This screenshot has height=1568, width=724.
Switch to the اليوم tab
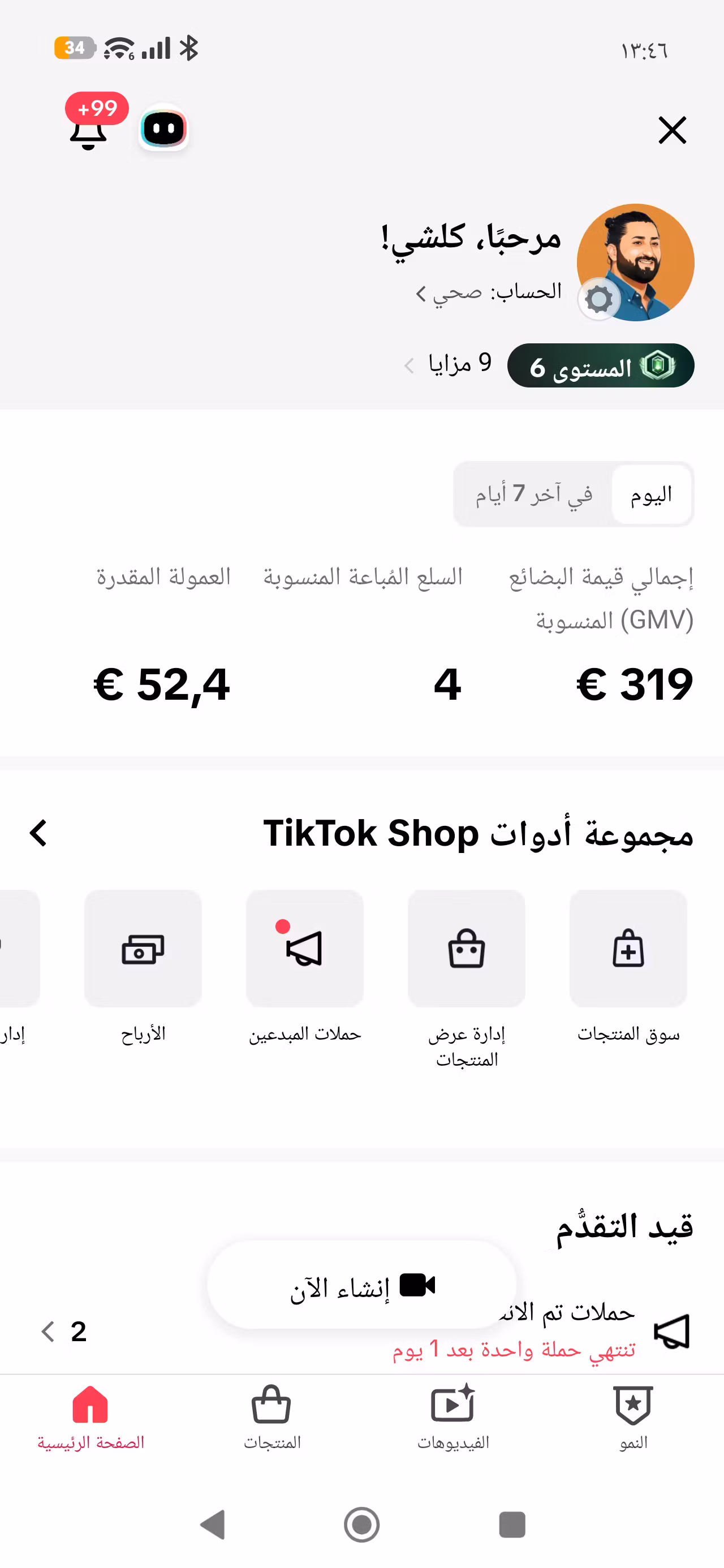(x=652, y=494)
